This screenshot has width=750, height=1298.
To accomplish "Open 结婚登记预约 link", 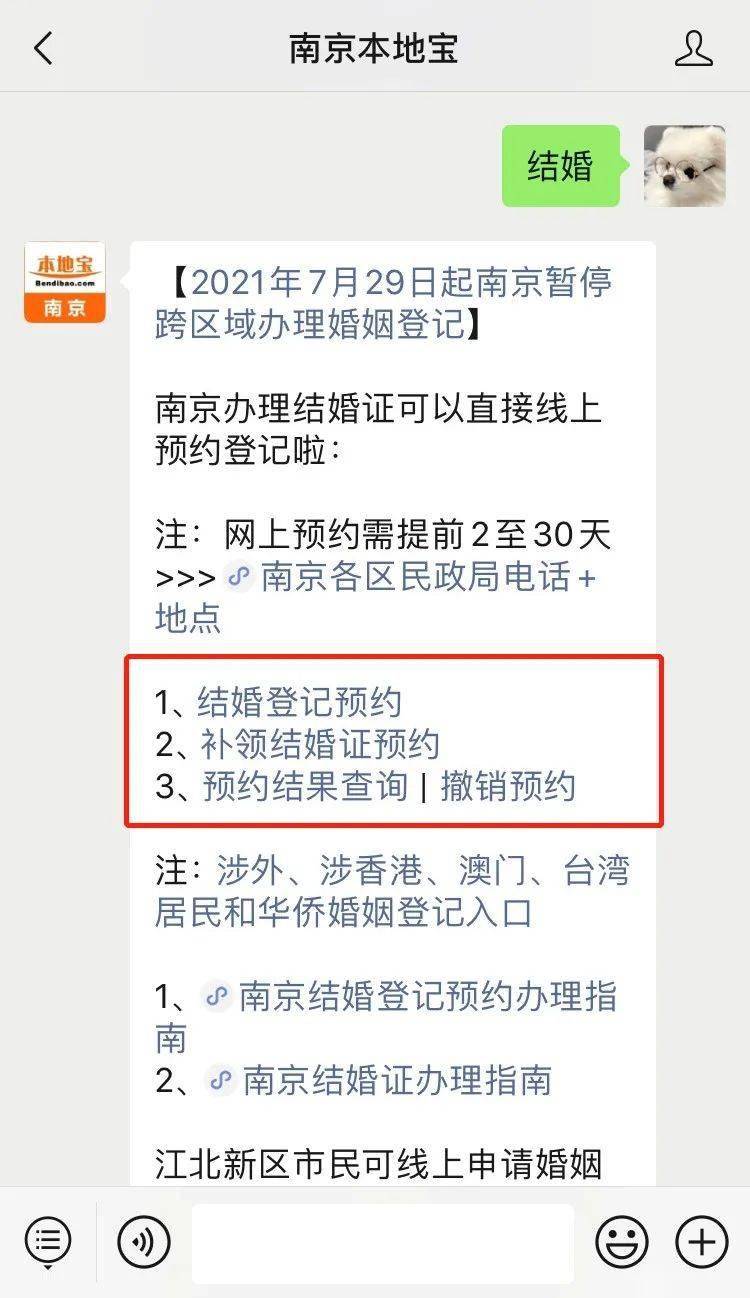I will coord(299,702).
